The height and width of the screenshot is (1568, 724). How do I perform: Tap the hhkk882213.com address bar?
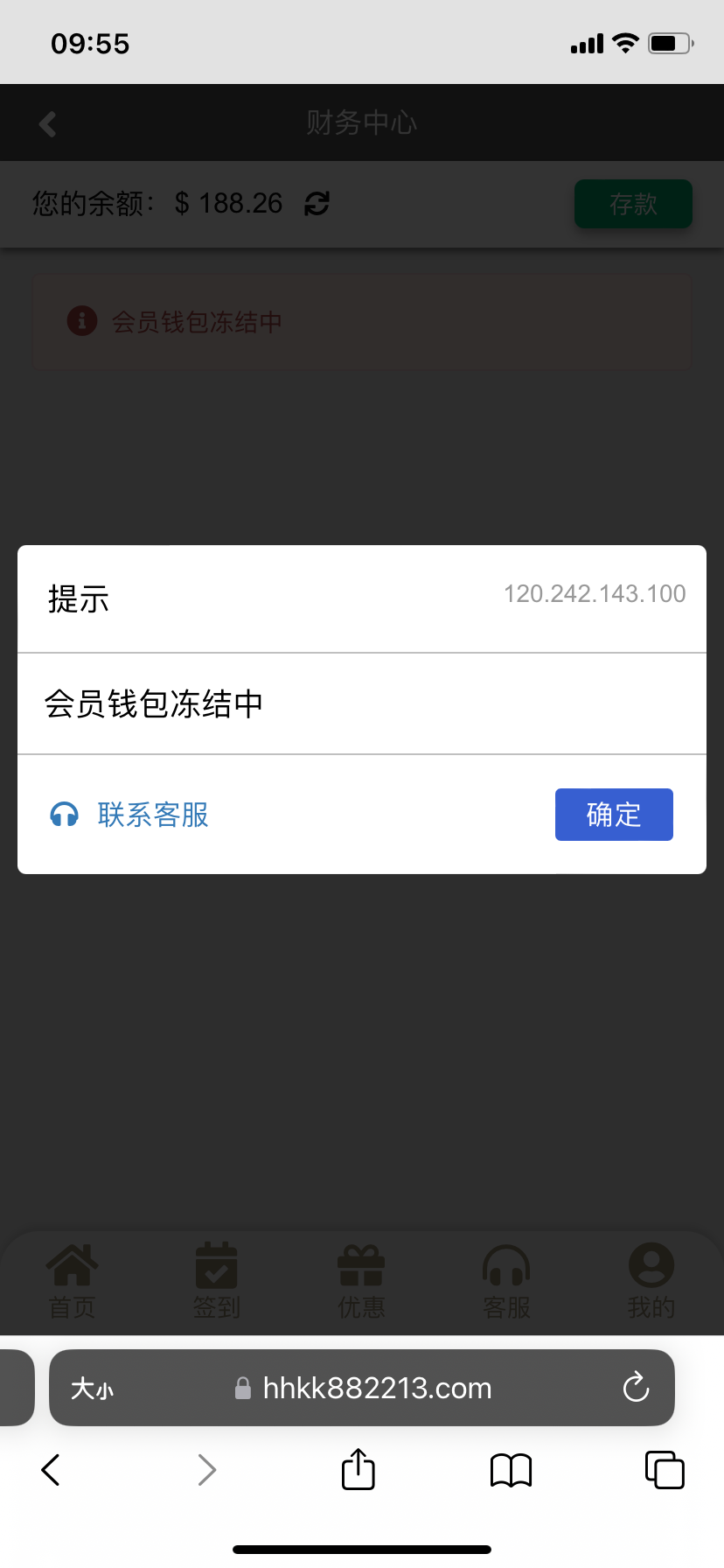pos(376,1389)
